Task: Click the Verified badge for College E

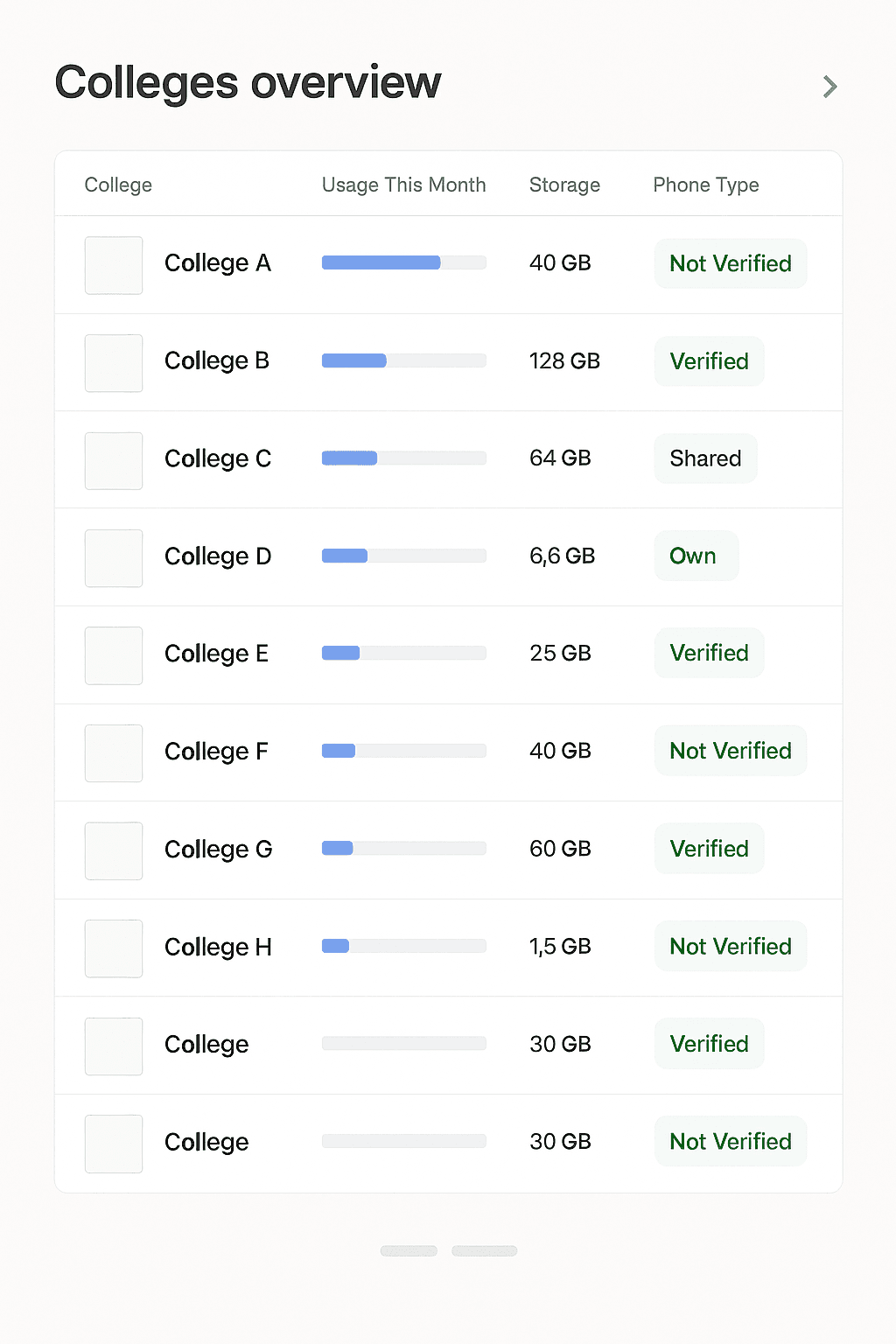Action: pos(709,653)
